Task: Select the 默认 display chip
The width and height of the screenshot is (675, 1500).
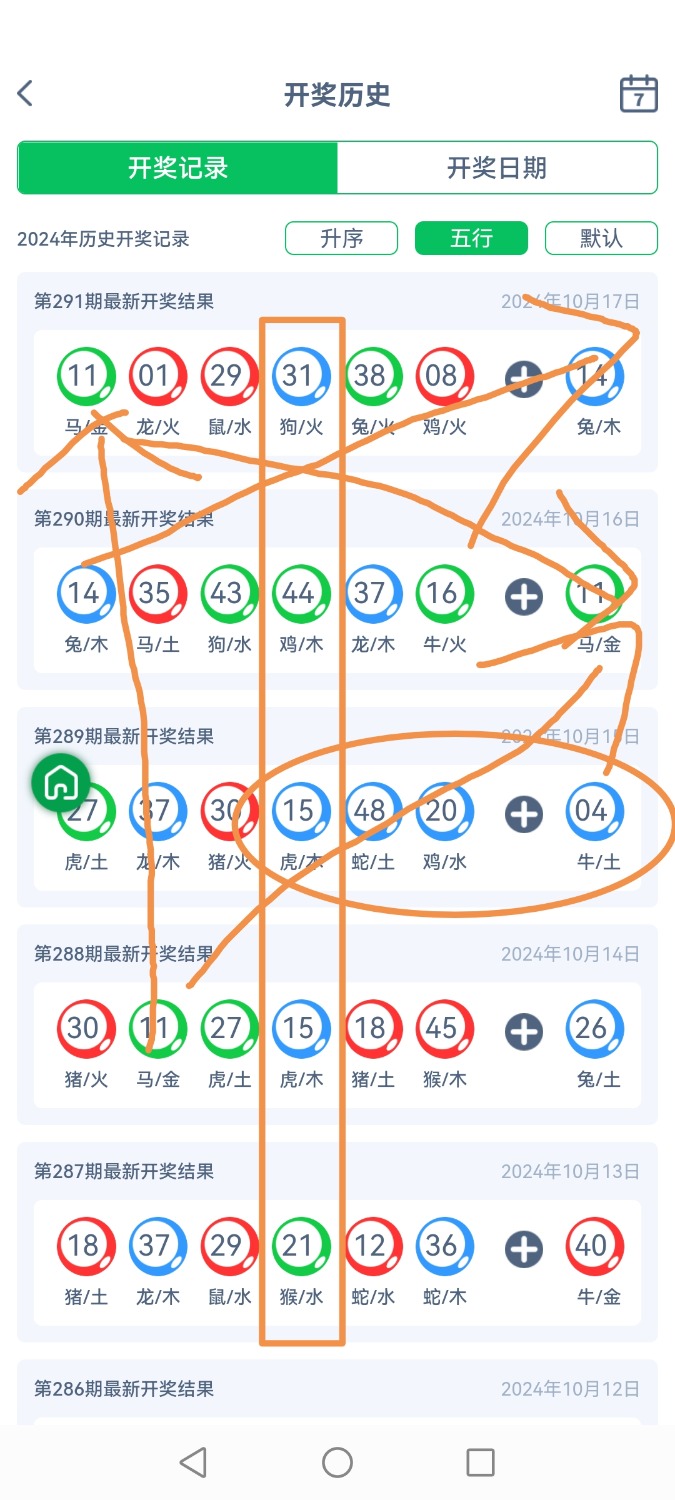Action: coord(601,238)
